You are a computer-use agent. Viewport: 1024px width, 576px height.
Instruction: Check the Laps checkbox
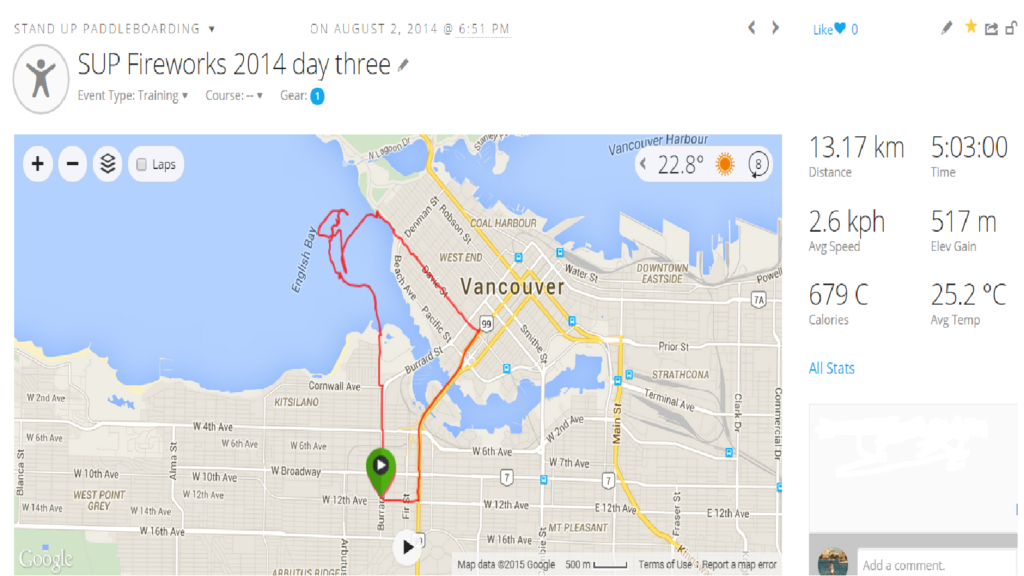(142, 165)
